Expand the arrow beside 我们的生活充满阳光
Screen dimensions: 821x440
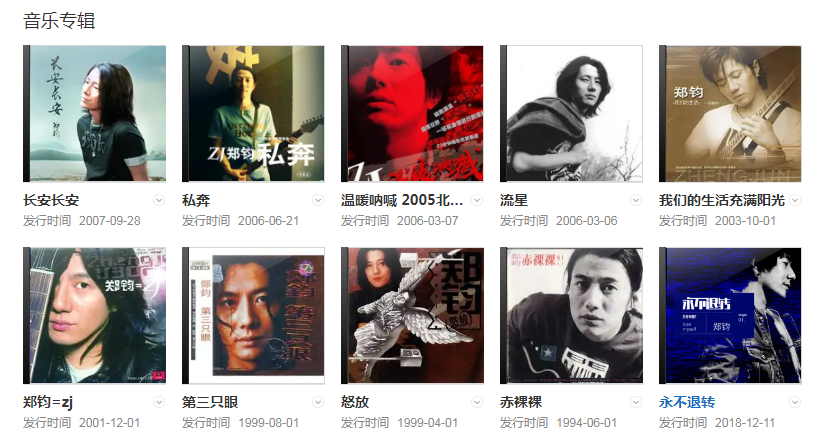(795, 200)
